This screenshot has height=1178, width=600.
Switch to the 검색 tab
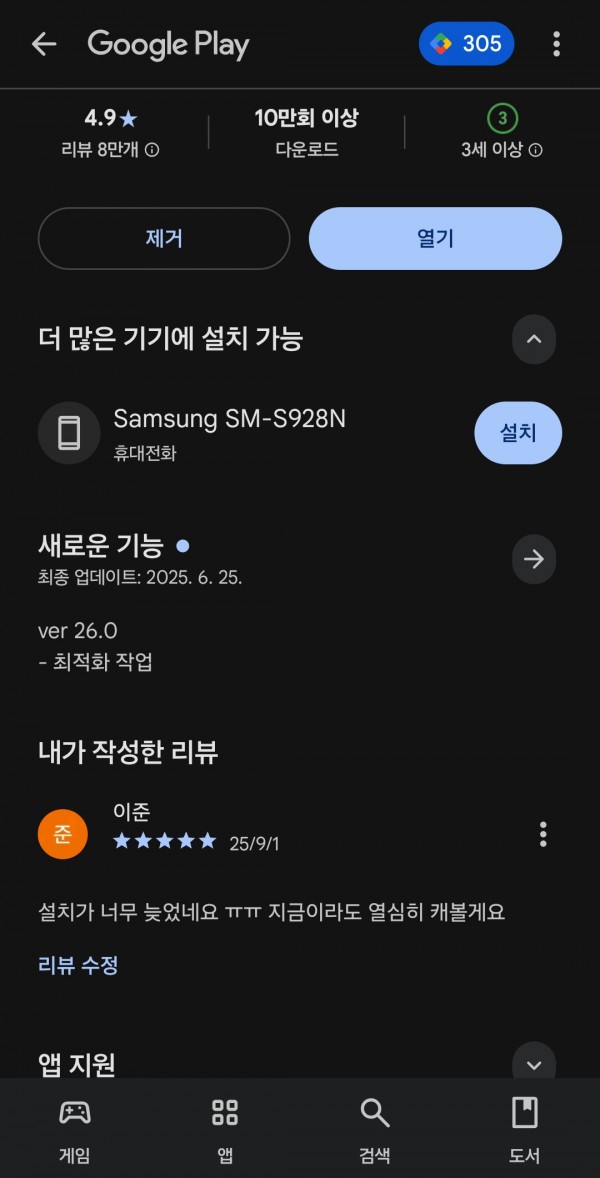pos(375,1129)
